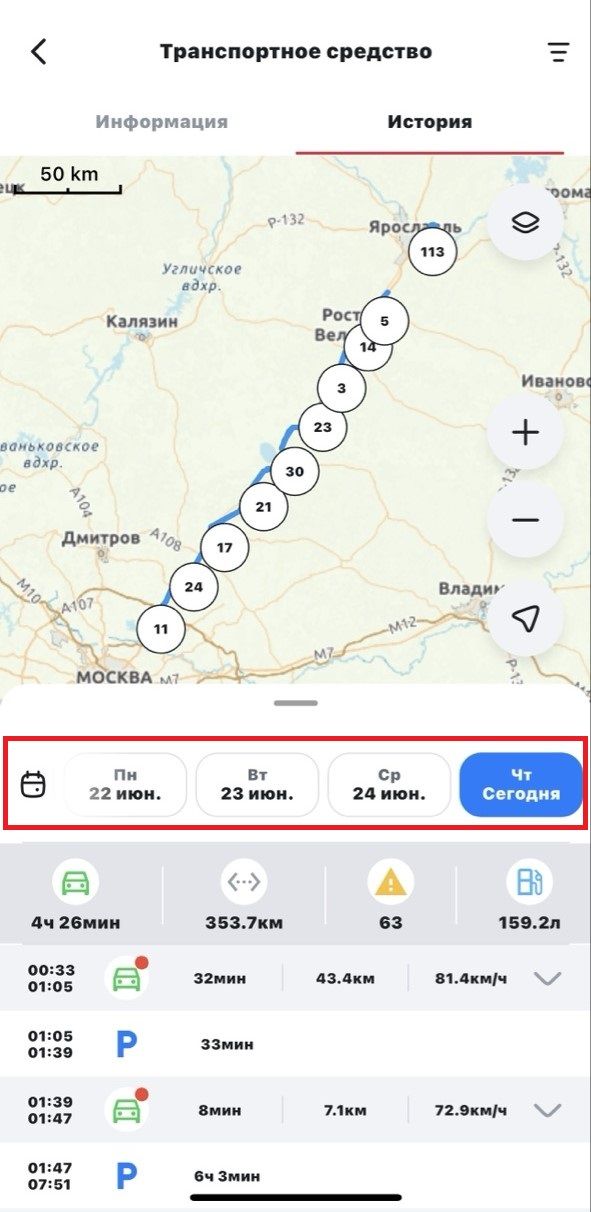Center map on current location arrow
Screen dimensions: 591x1212
tap(525, 619)
